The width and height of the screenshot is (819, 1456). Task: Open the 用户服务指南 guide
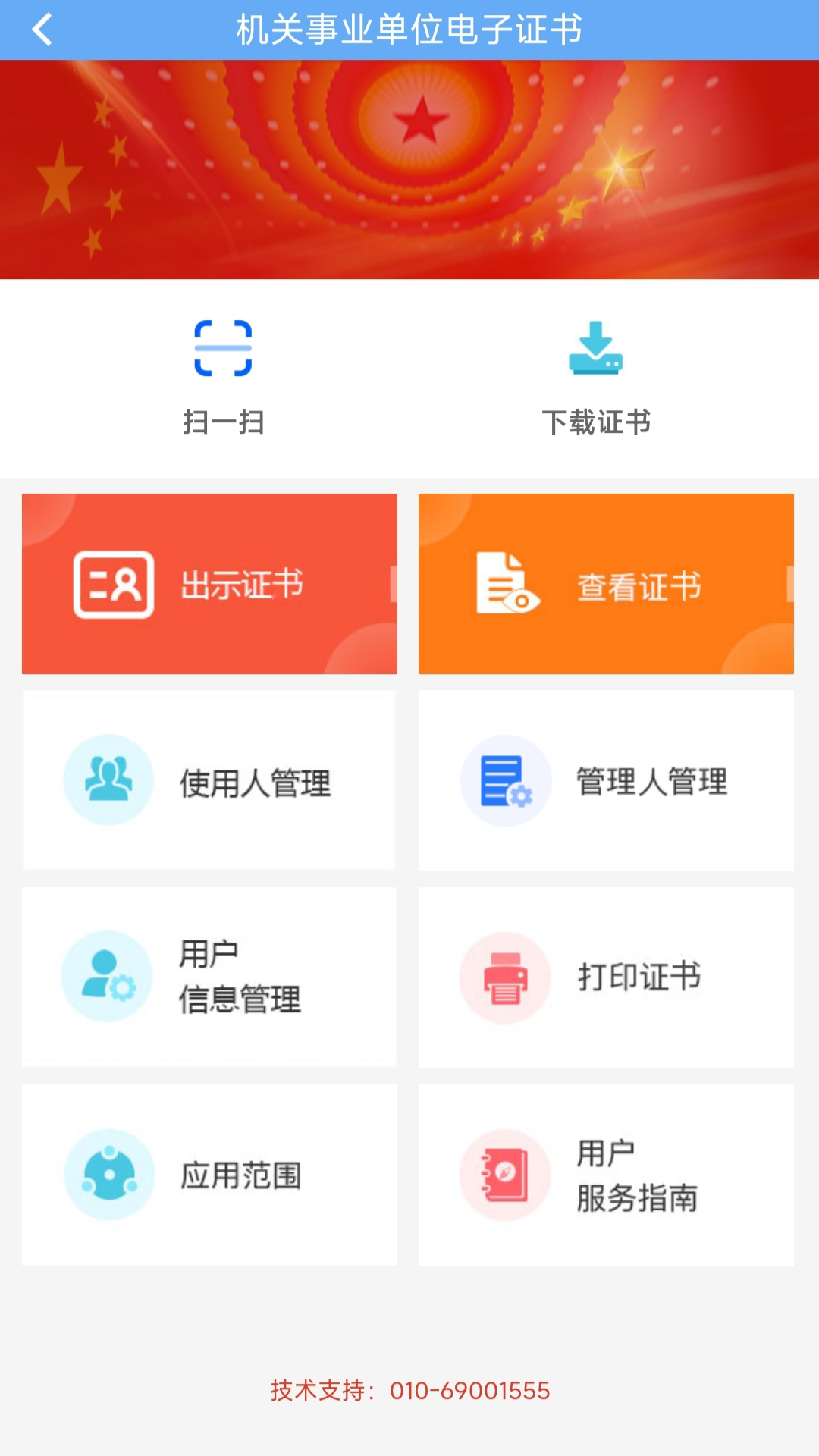tap(605, 1174)
